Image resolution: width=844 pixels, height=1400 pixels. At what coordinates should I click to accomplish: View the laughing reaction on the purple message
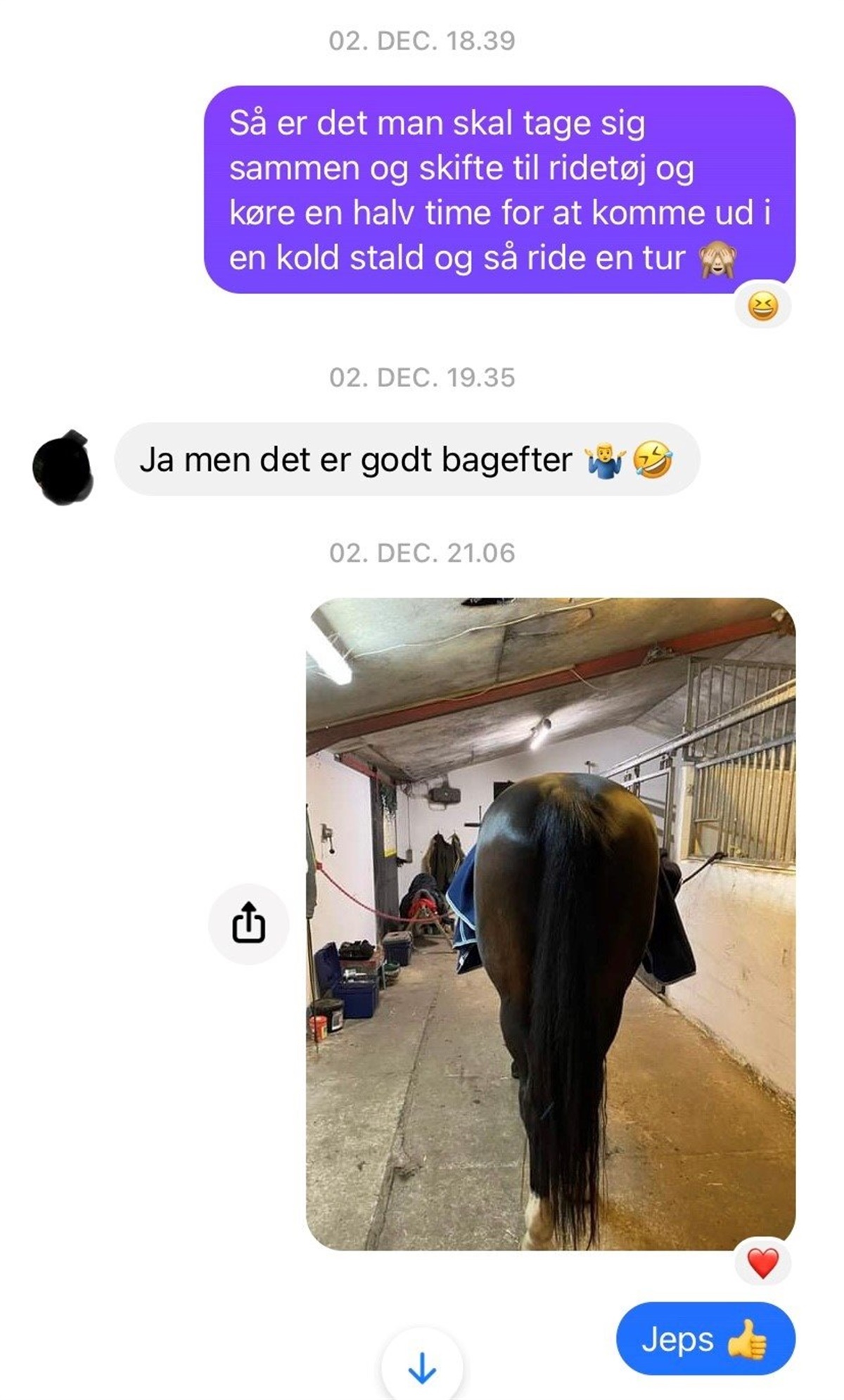[762, 307]
